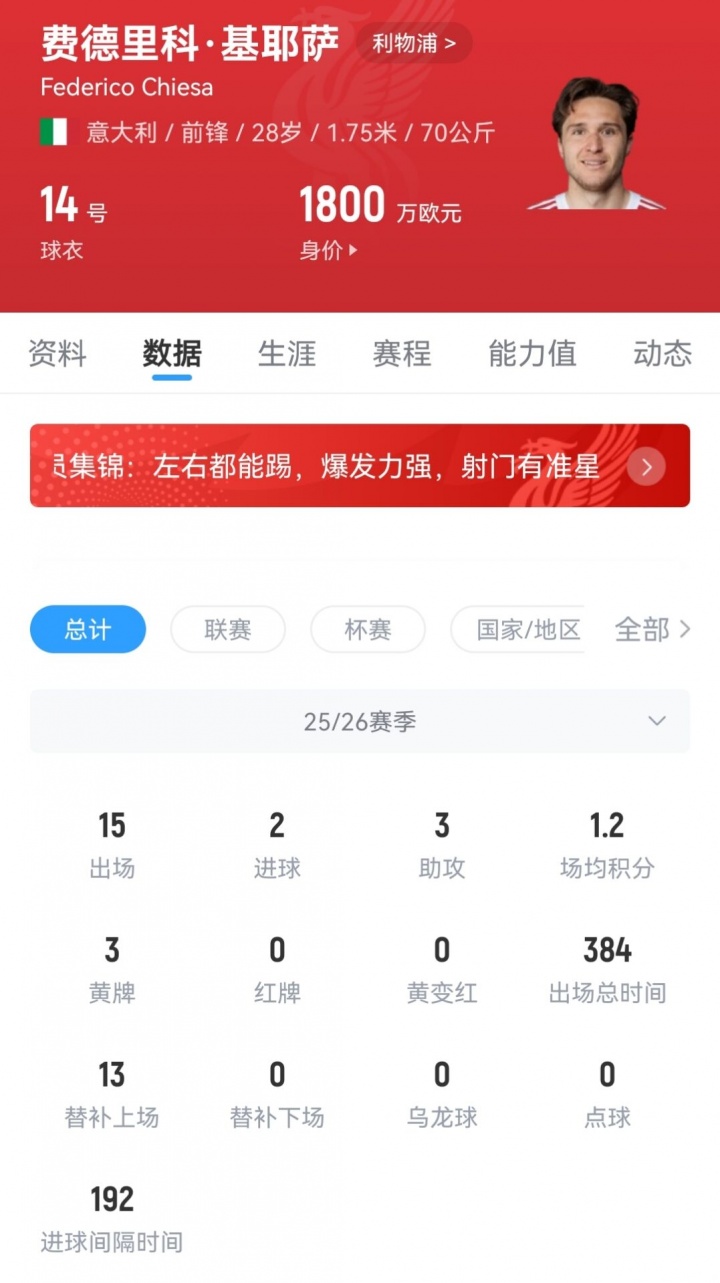Switch to the 动态 tab
720x1283 pixels.
[x=662, y=353]
